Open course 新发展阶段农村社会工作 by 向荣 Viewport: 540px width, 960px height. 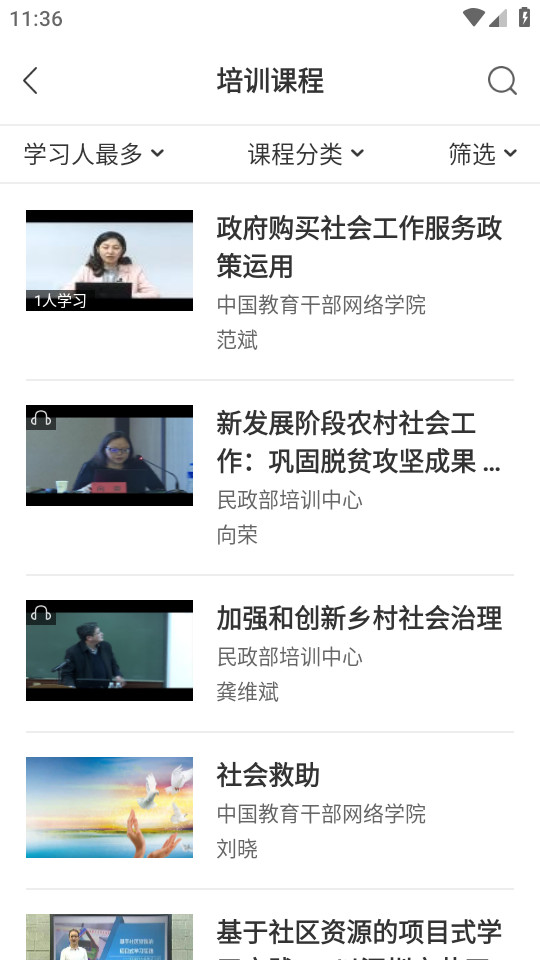click(270, 478)
